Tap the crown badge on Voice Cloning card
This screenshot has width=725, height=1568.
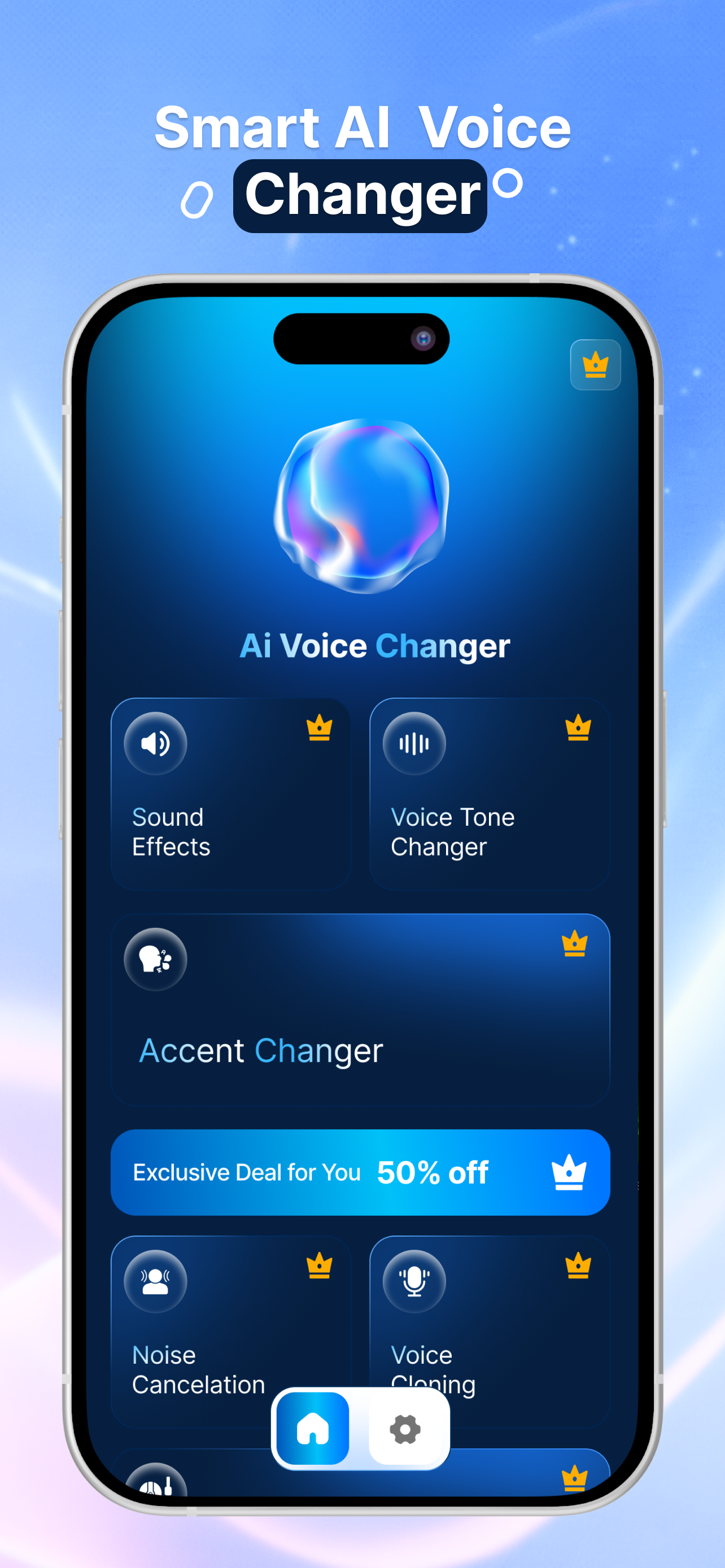tap(578, 1266)
